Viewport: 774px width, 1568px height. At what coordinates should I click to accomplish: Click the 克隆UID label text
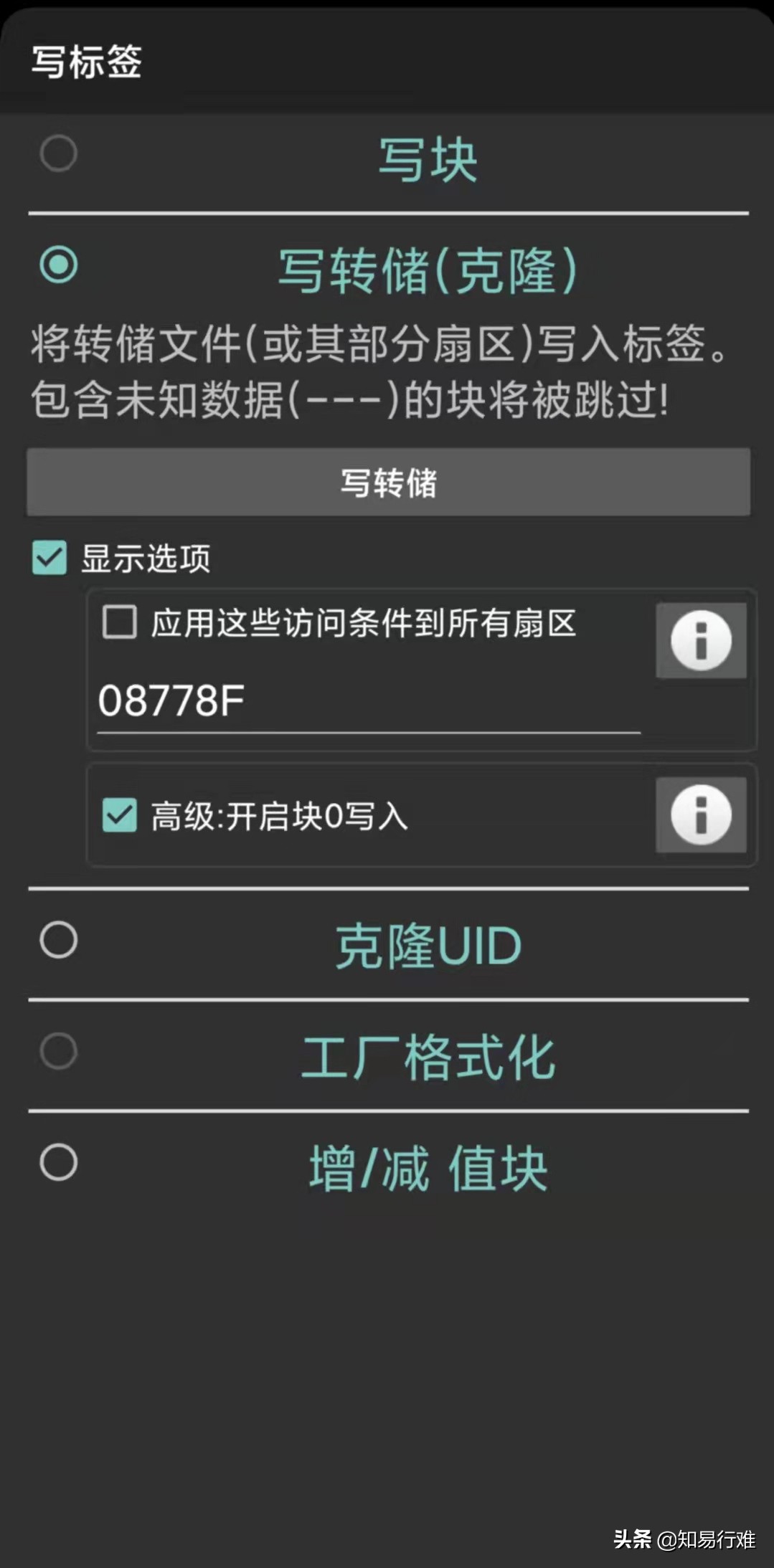tap(428, 944)
